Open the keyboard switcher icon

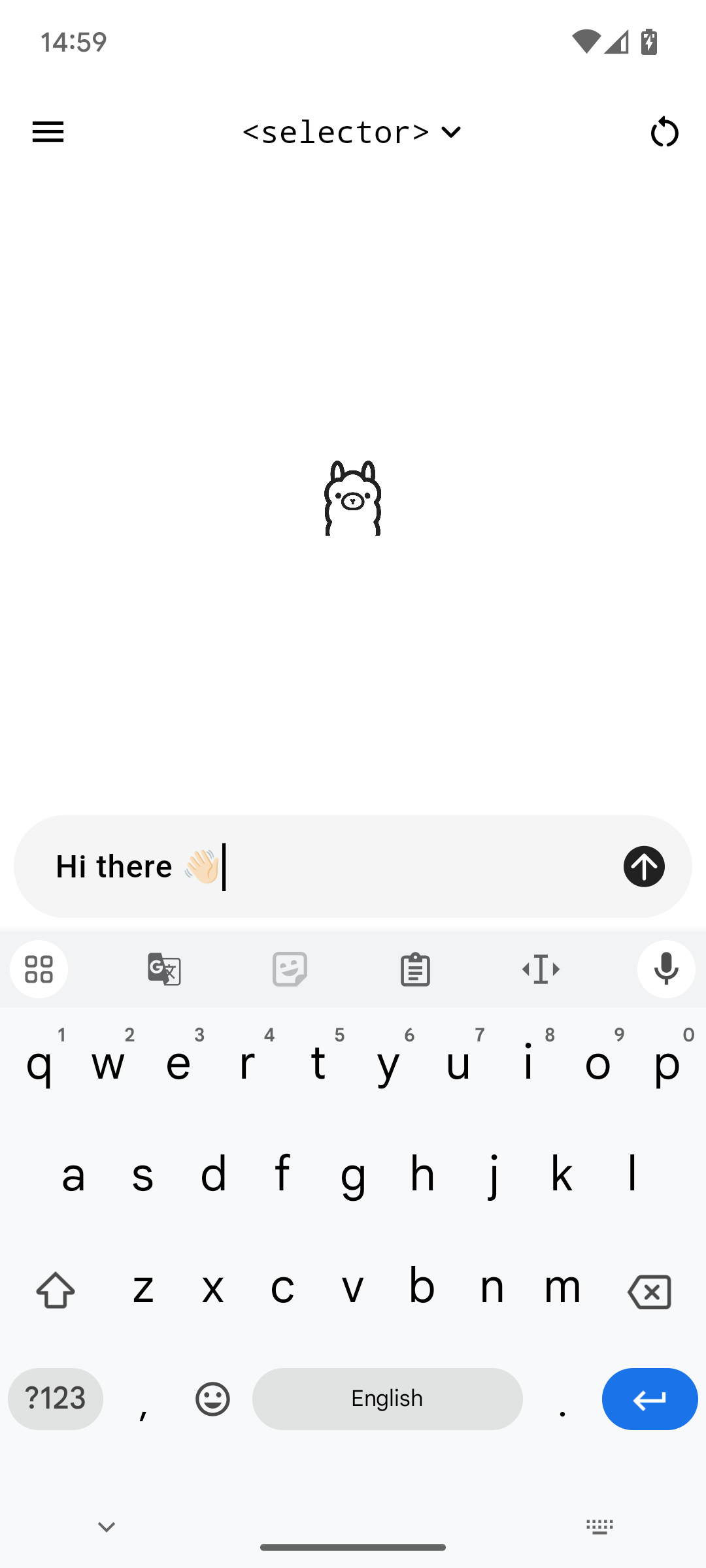point(599,1527)
